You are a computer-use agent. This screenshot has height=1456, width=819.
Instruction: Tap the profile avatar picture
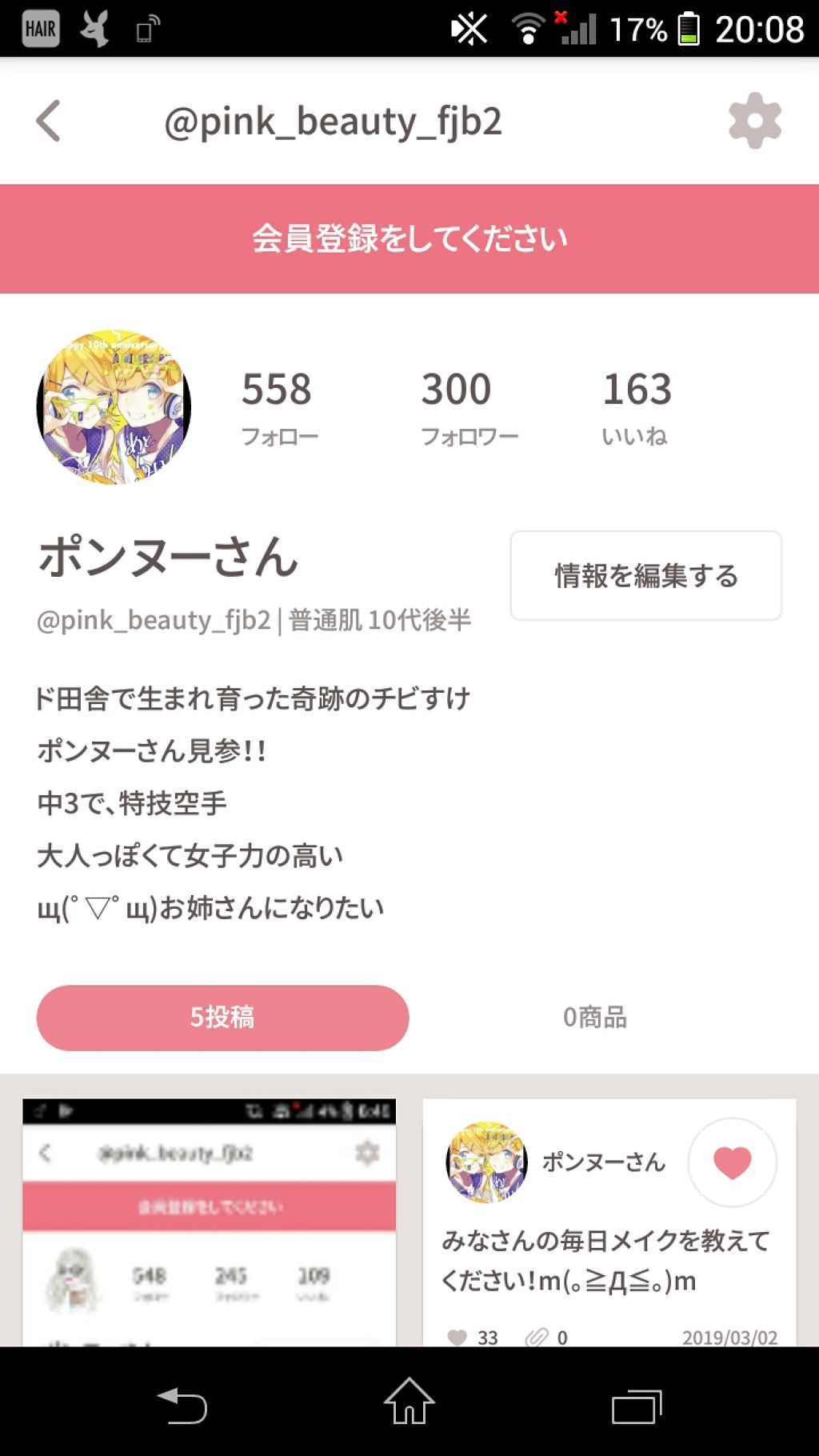pyautogui.click(x=114, y=406)
